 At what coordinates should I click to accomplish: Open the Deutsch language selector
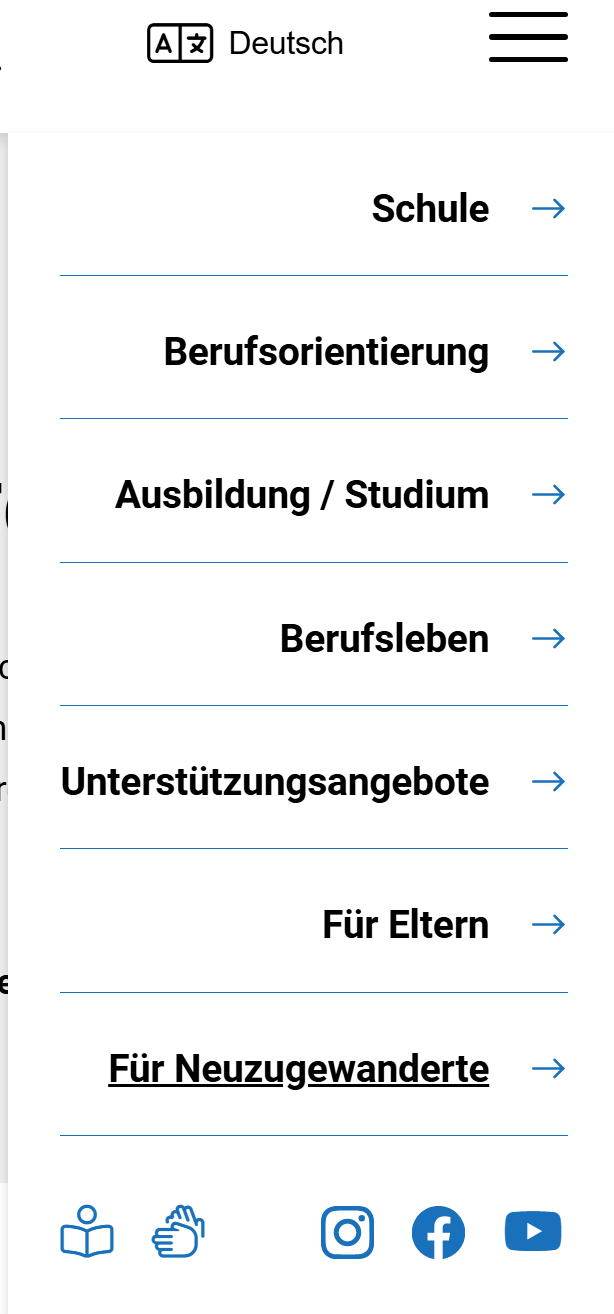[246, 44]
